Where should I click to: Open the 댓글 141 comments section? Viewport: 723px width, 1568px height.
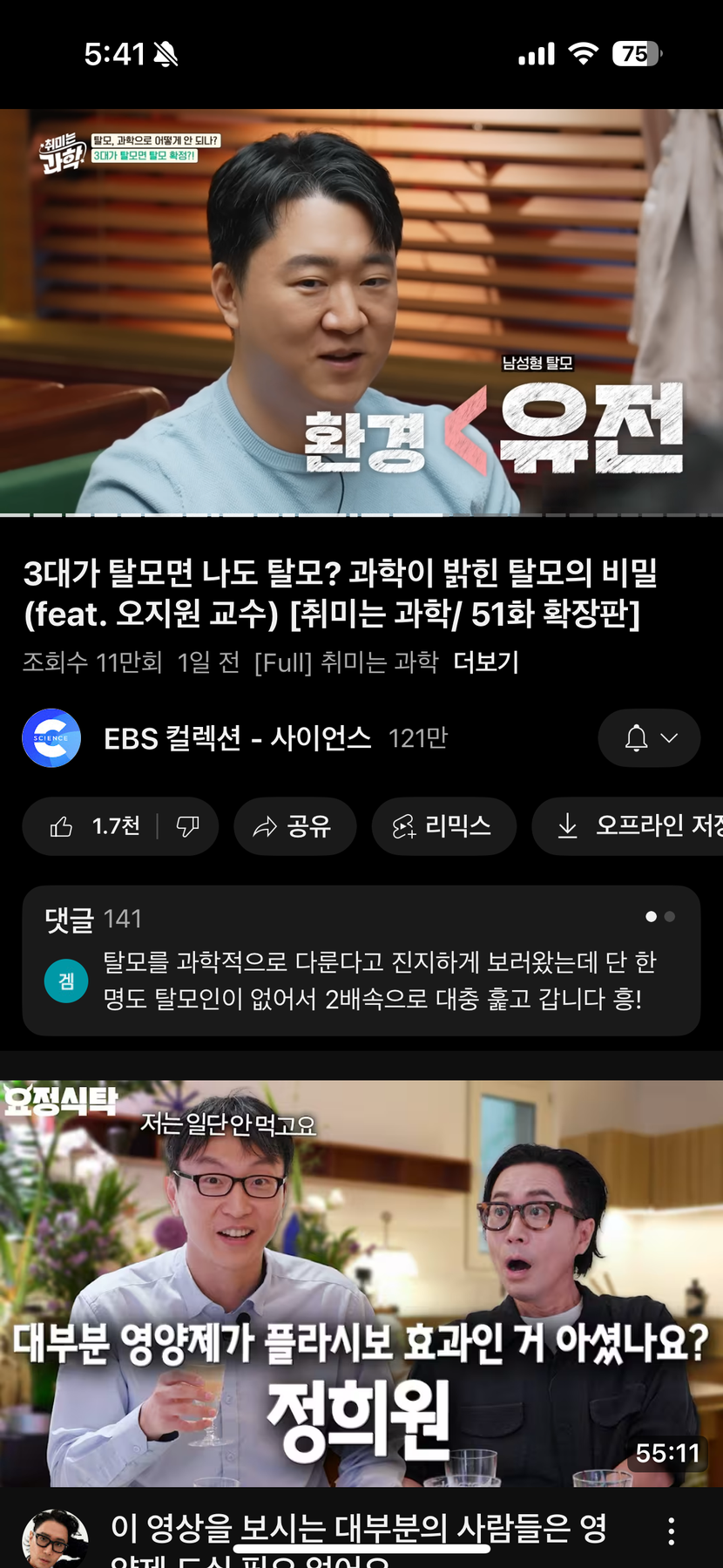tap(361, 960)
